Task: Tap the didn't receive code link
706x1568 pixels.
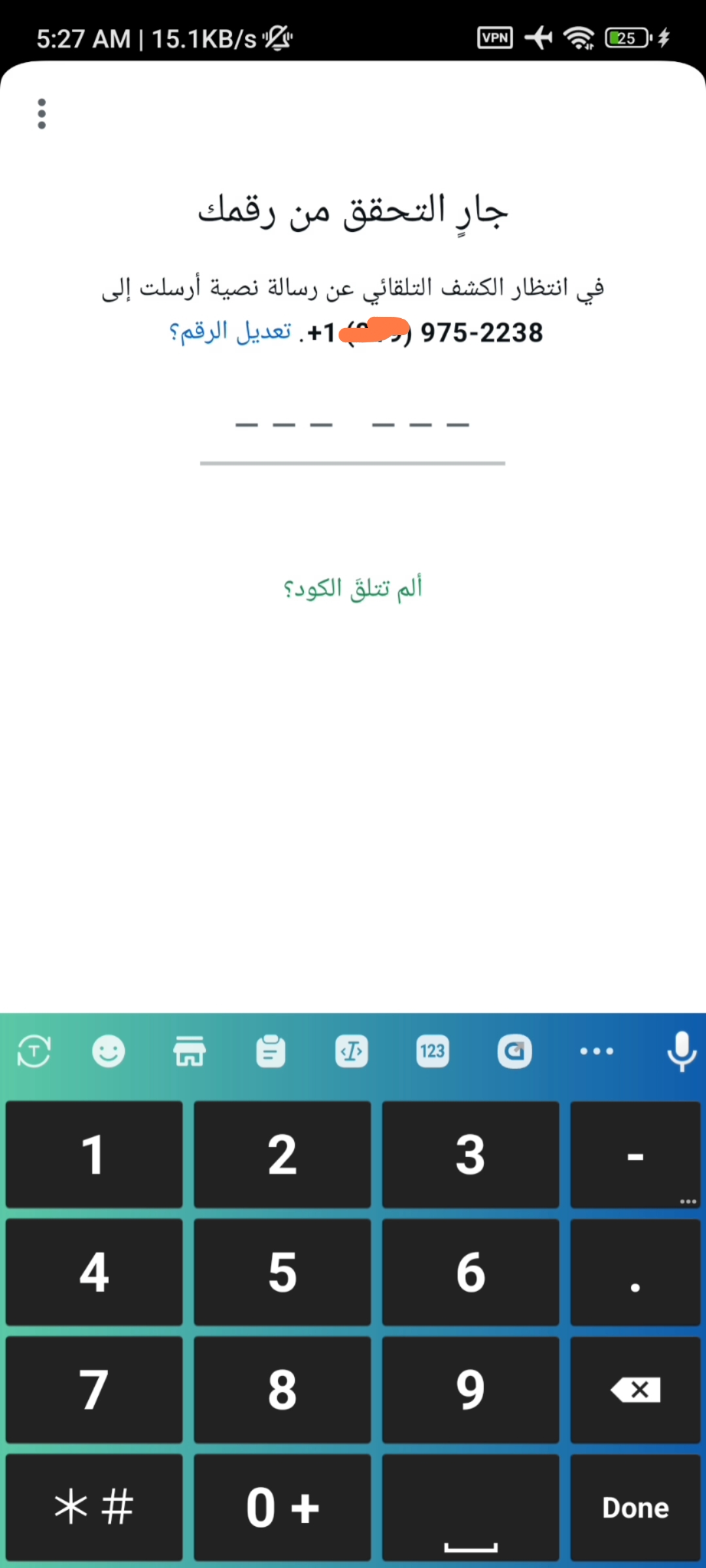Action: click(x=352, y=589)
